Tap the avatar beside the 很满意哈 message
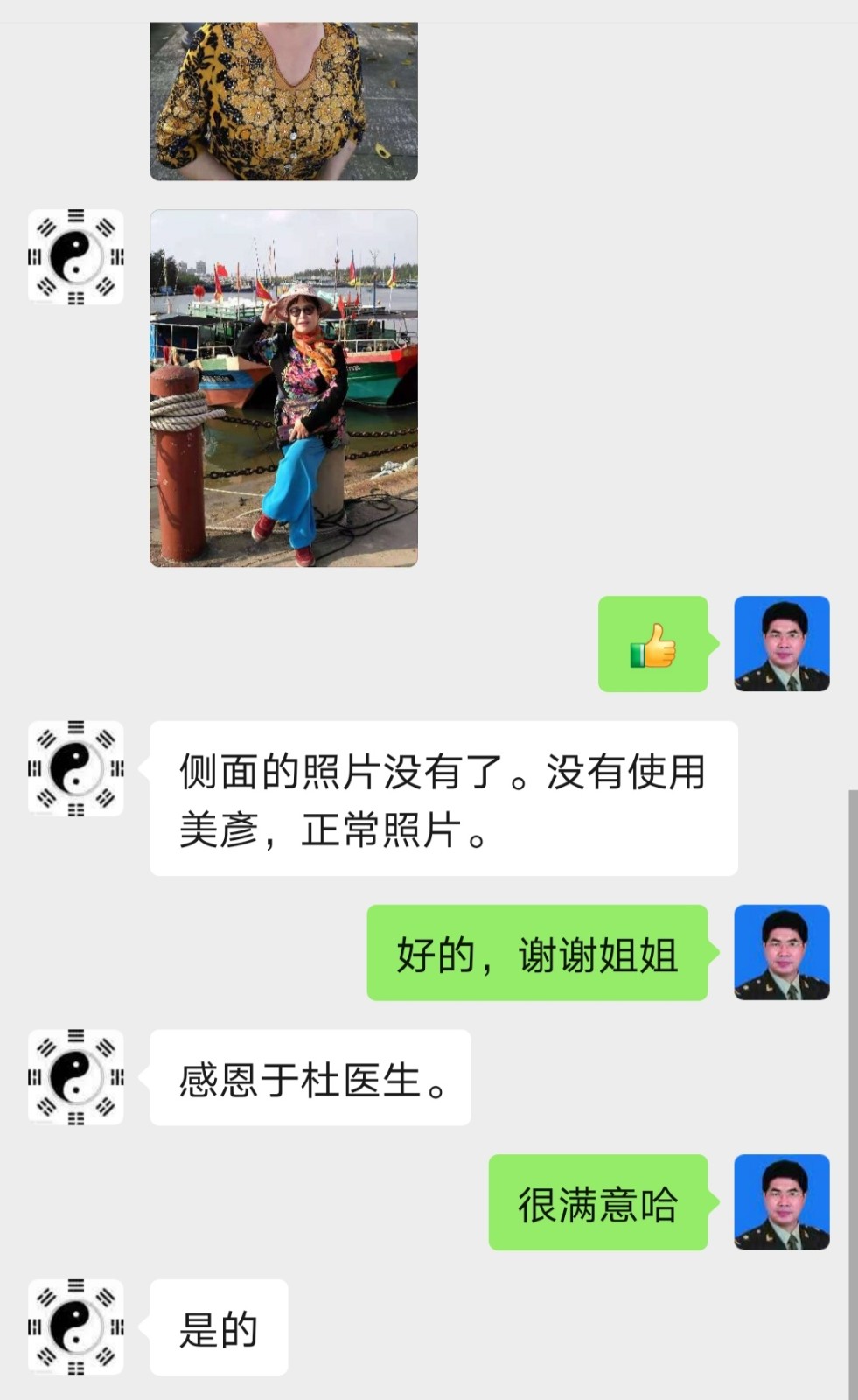 (781, 1201)
